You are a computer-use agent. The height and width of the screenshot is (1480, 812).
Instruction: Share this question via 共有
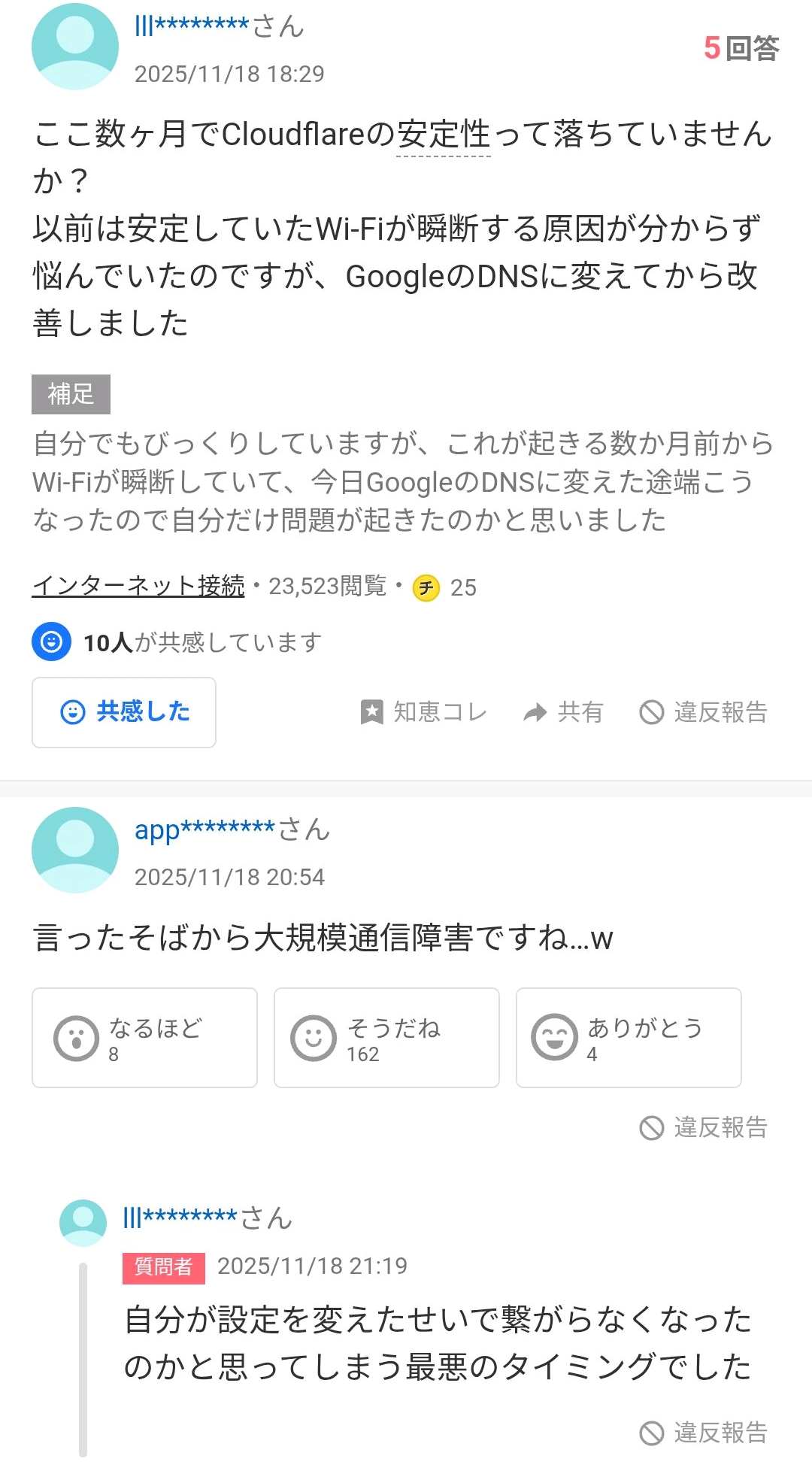click(563, 712)
